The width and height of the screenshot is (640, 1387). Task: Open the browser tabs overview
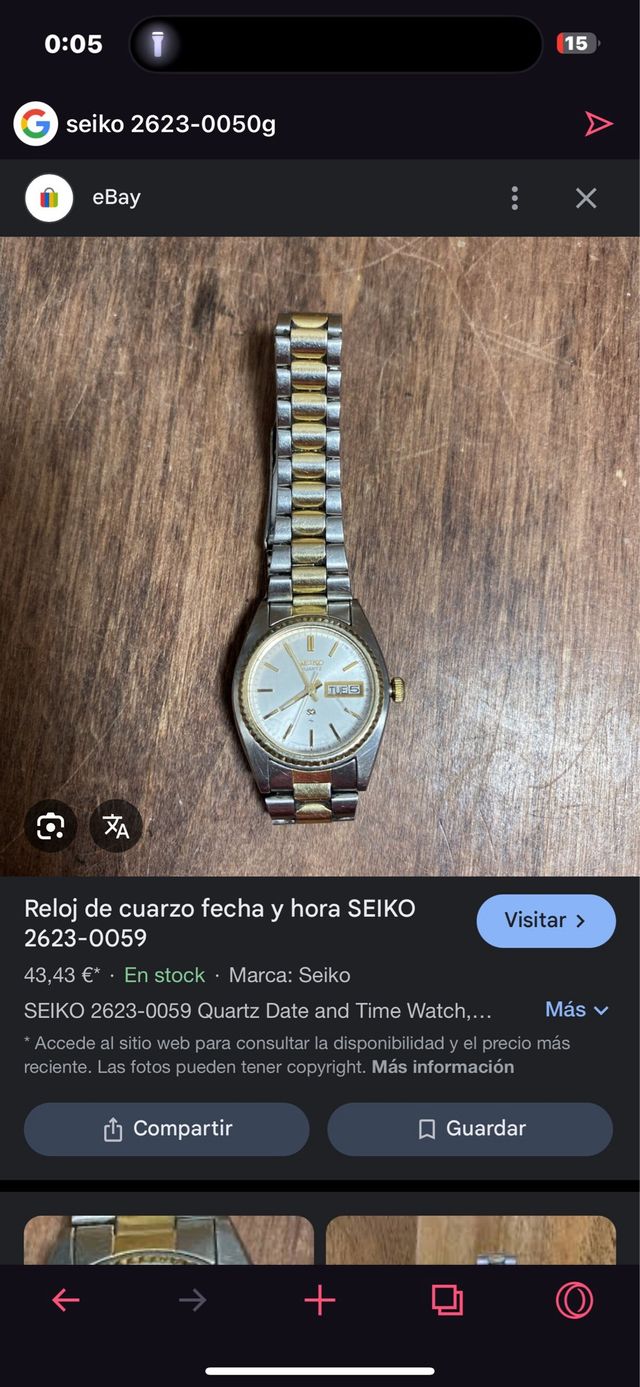click(446, 1300)
